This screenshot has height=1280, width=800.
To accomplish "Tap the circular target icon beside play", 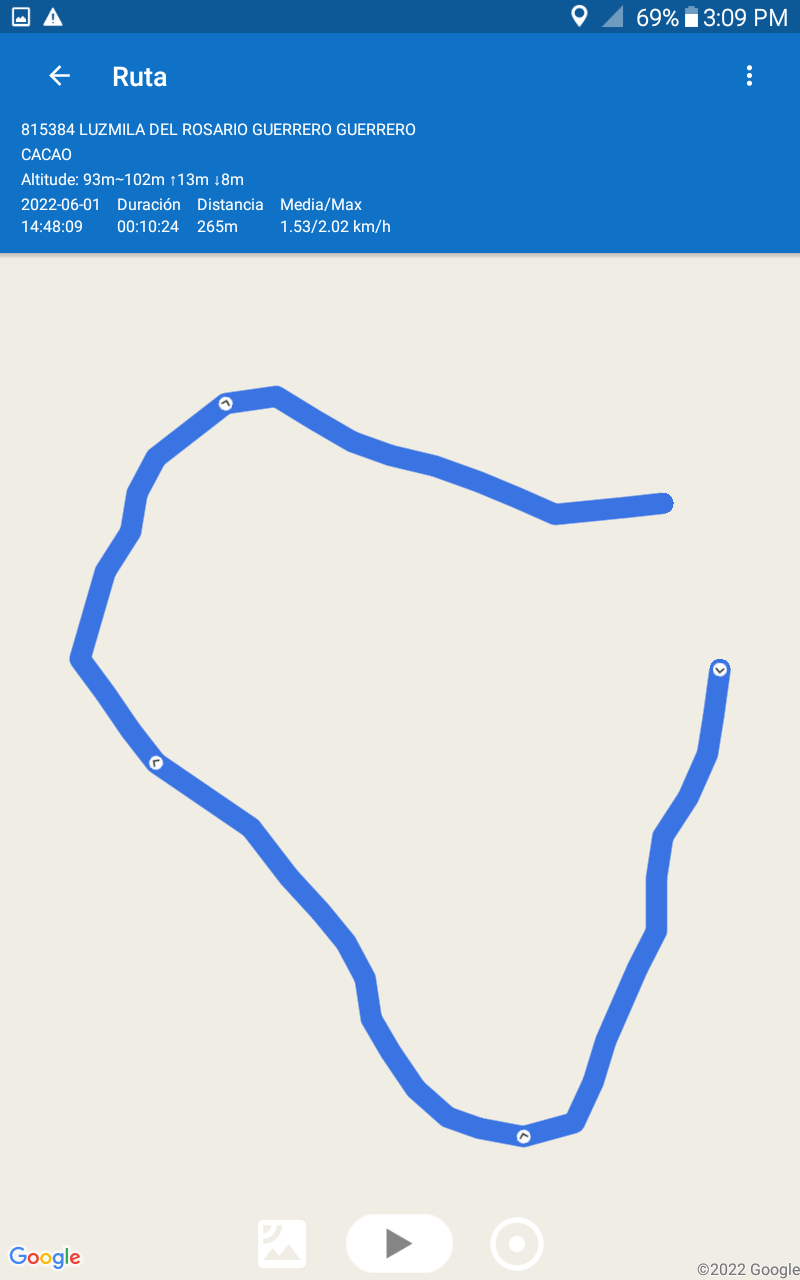I will tap(517, 1244).
